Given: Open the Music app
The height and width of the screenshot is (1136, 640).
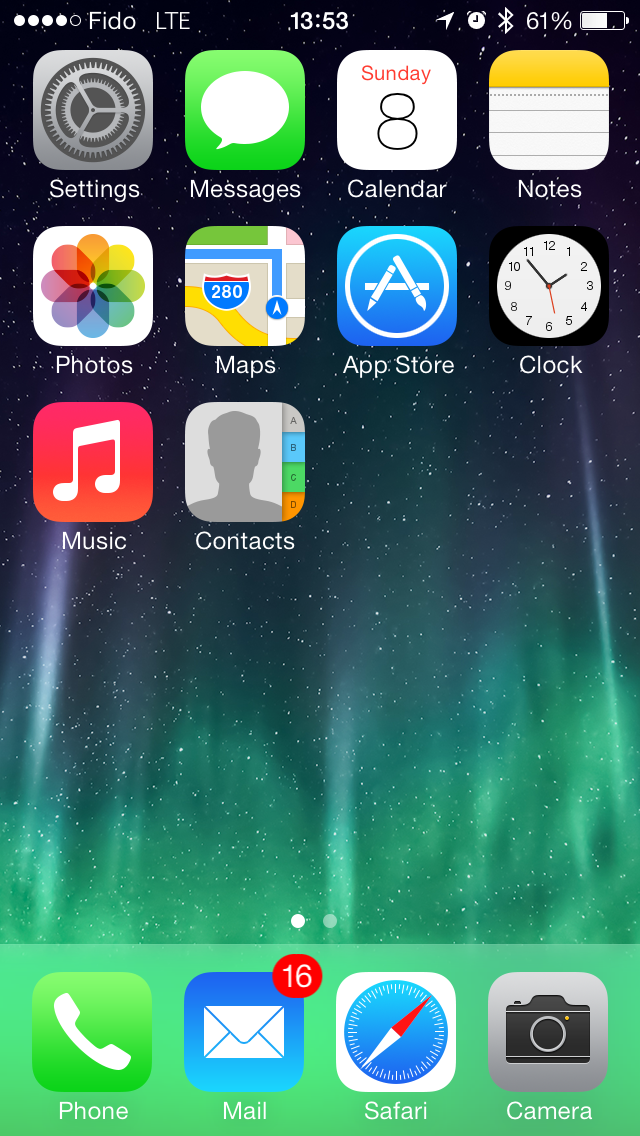Looking at the screenshot, I should pos(93,462).
